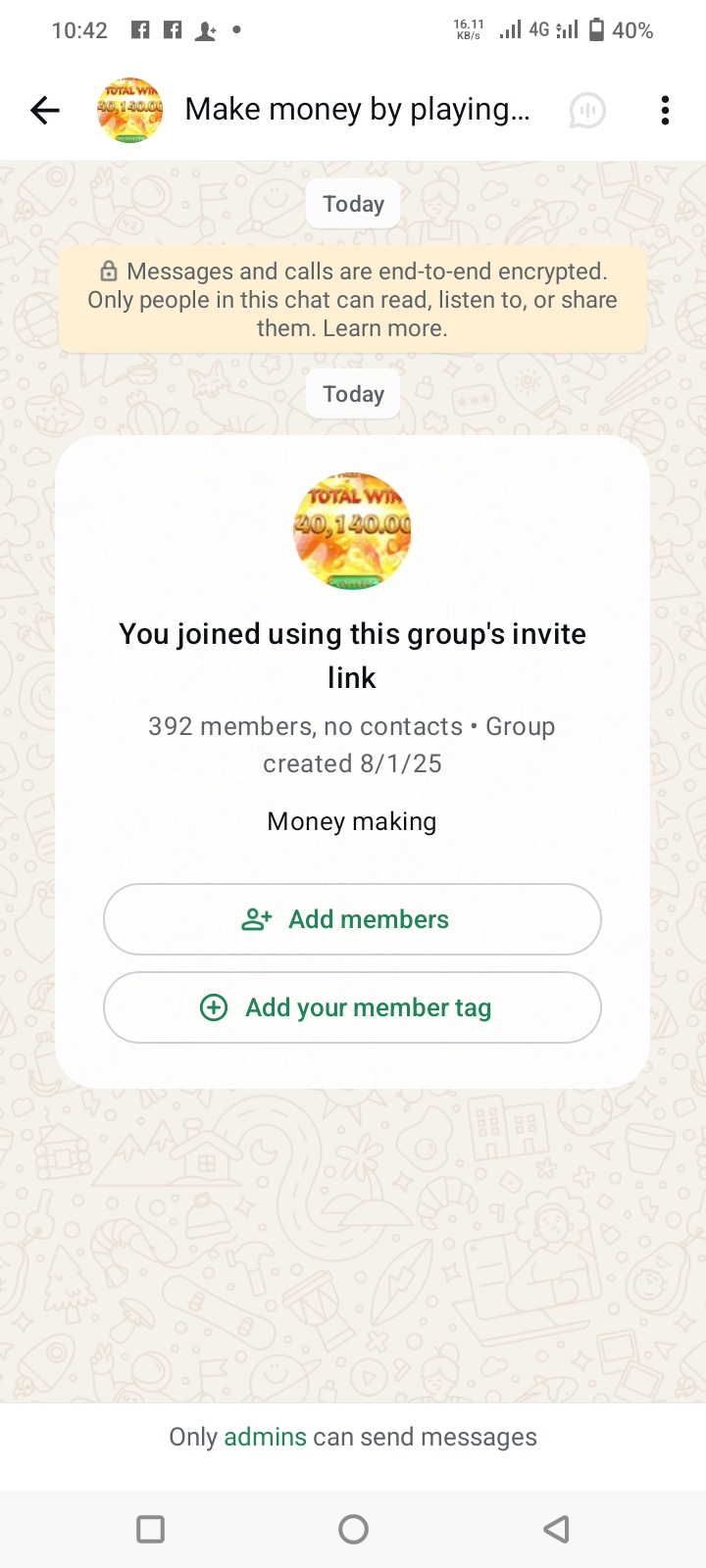This screenshot has width=706, height=1568.
Task: Open the three-dot overflow menu
Action: (665, 111)
